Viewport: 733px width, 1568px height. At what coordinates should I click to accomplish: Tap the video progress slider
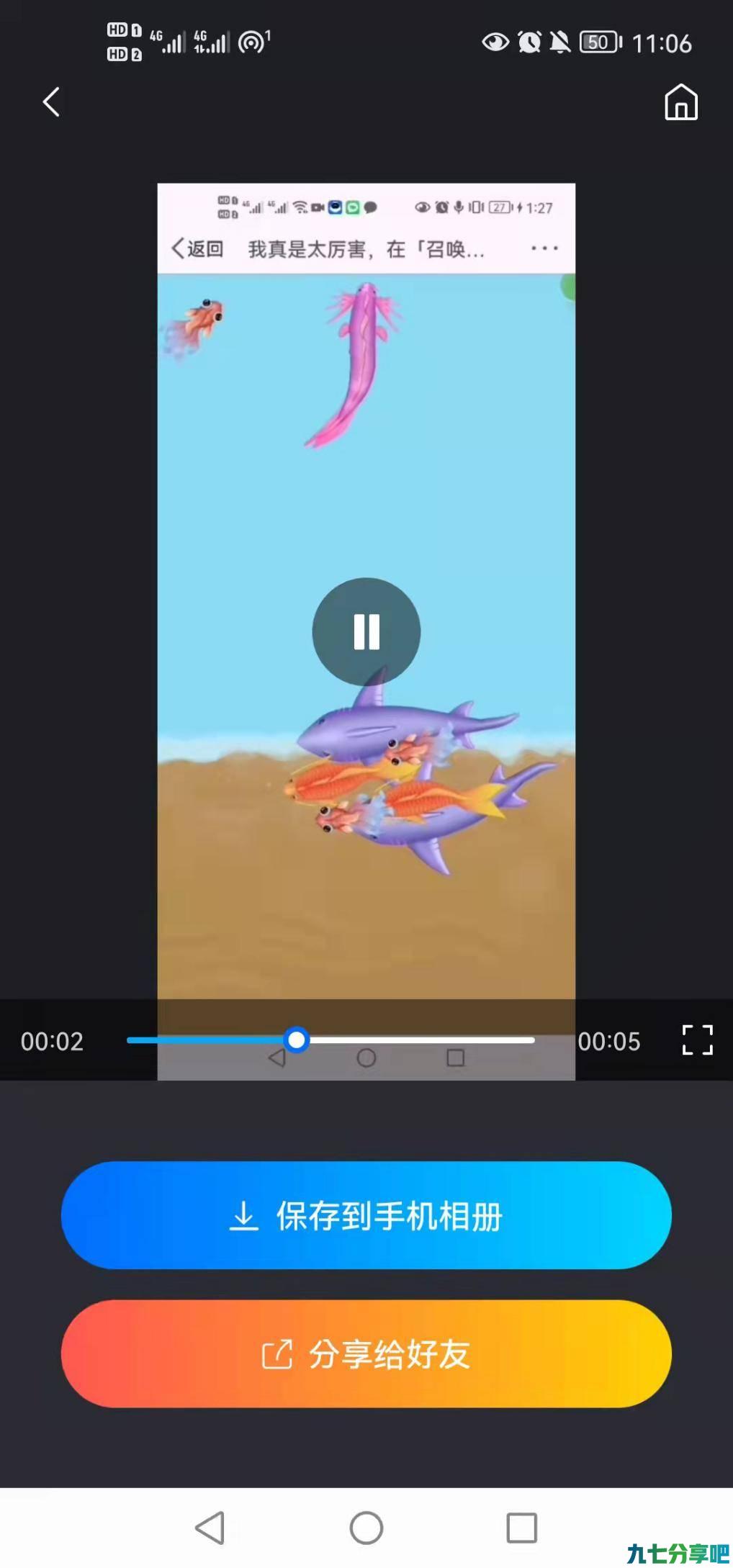click(x=330, y=1040)
